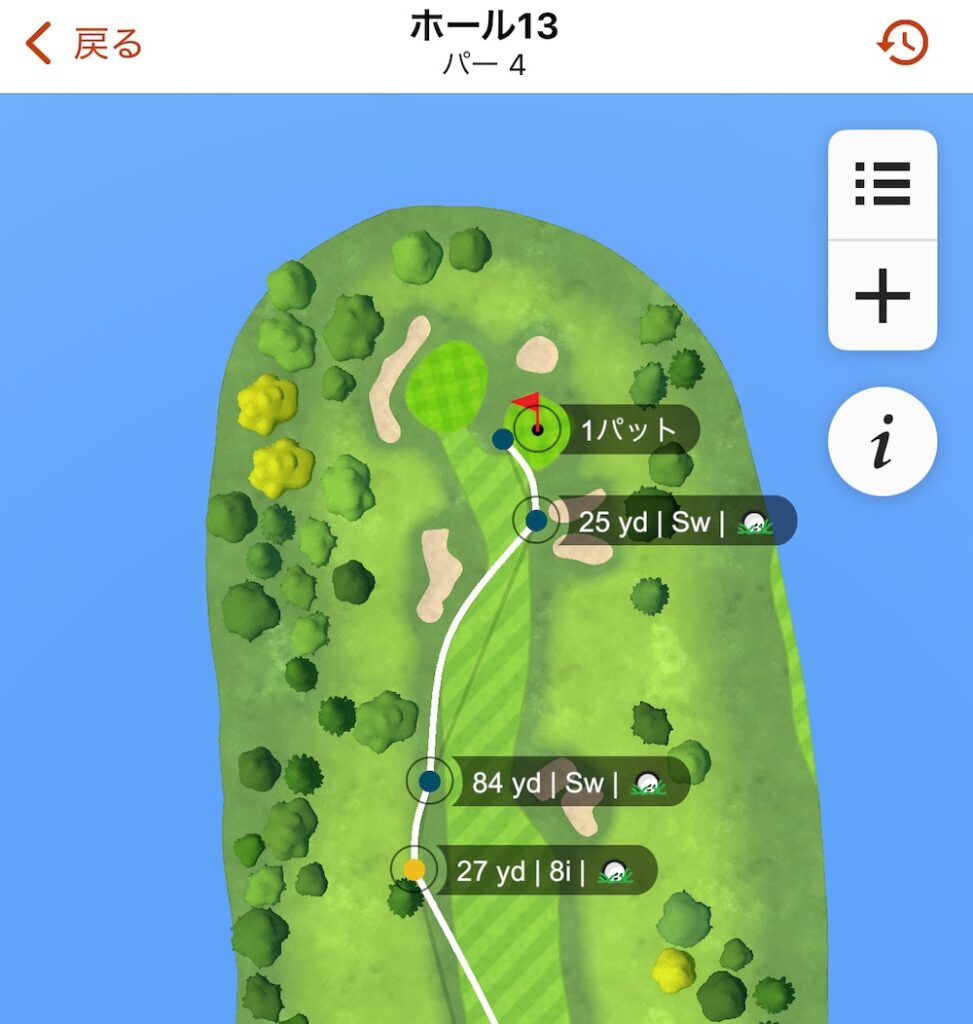Viewport: 973px width, 1024px height.
Task: Open the hole info button
Action: coord(882,441)
